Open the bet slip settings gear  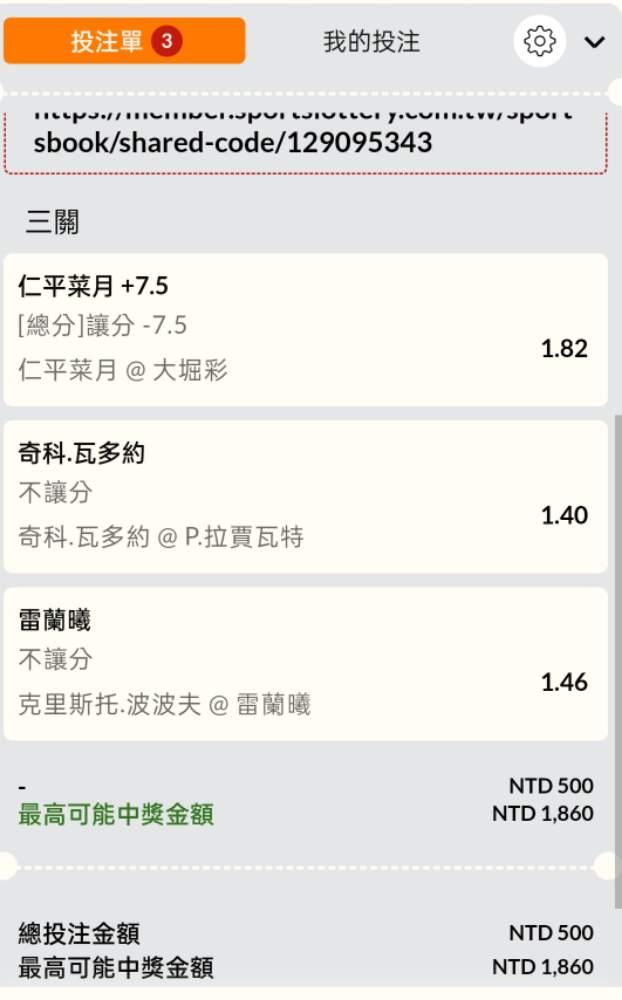point(539,41)
